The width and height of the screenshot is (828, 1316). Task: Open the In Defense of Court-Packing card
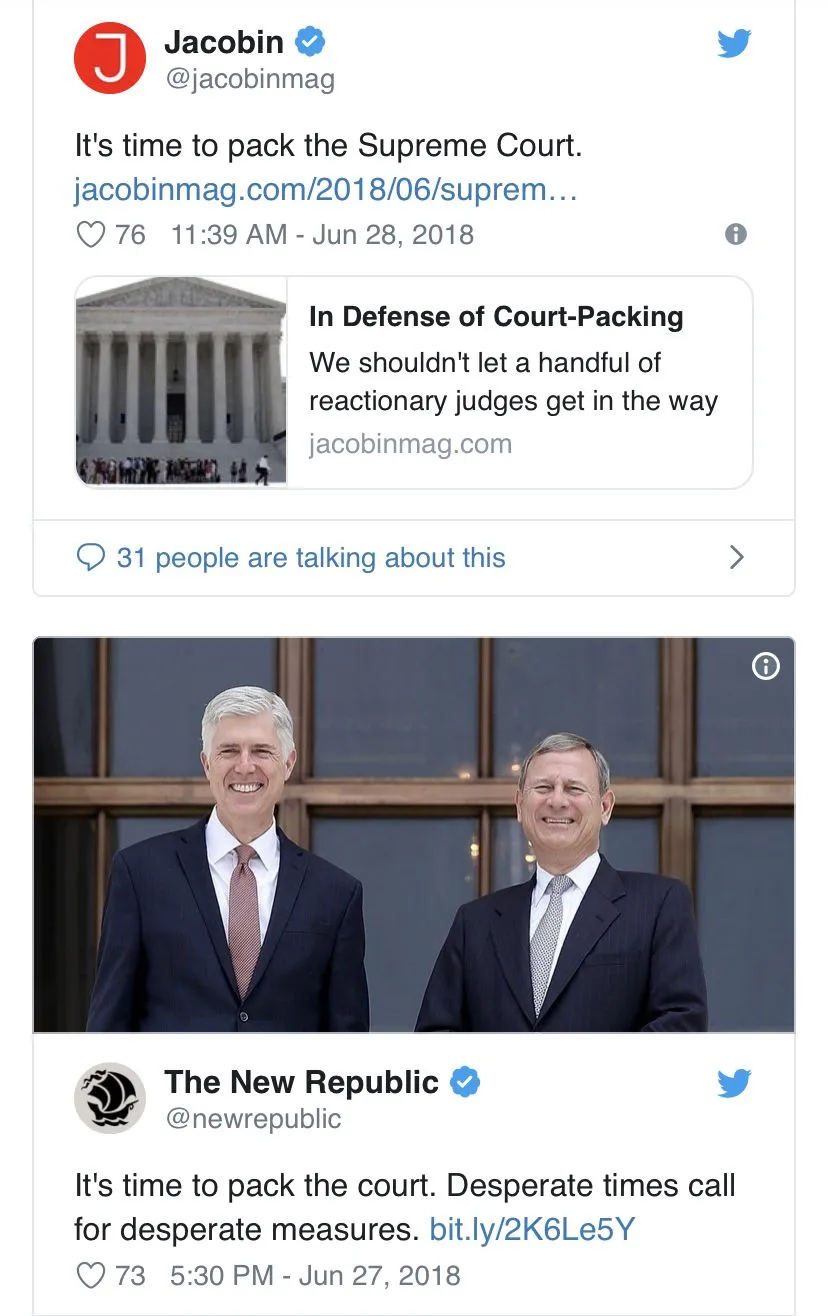[414, 382]
